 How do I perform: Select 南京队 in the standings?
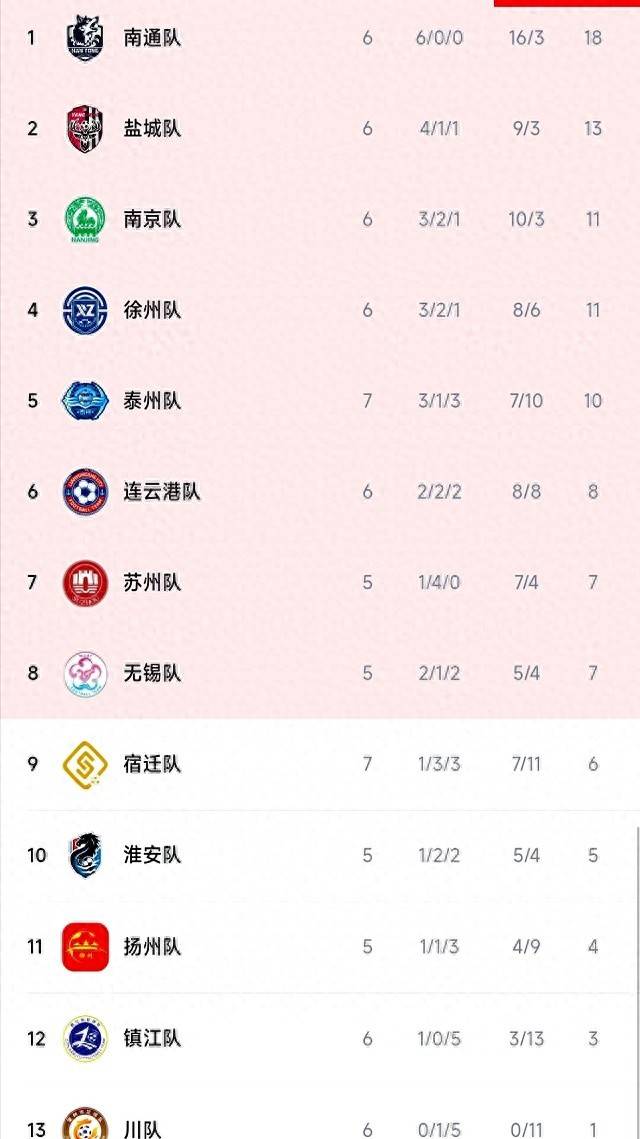click(320, 219)
